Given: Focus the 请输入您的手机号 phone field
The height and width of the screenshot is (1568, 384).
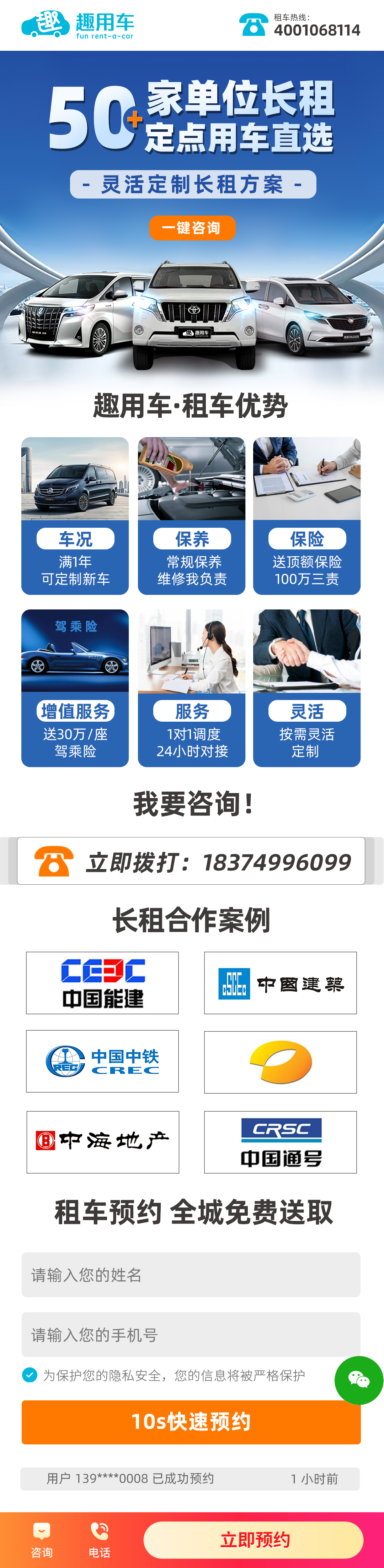Looking at the screenshot, I should tap(191, 1334).
